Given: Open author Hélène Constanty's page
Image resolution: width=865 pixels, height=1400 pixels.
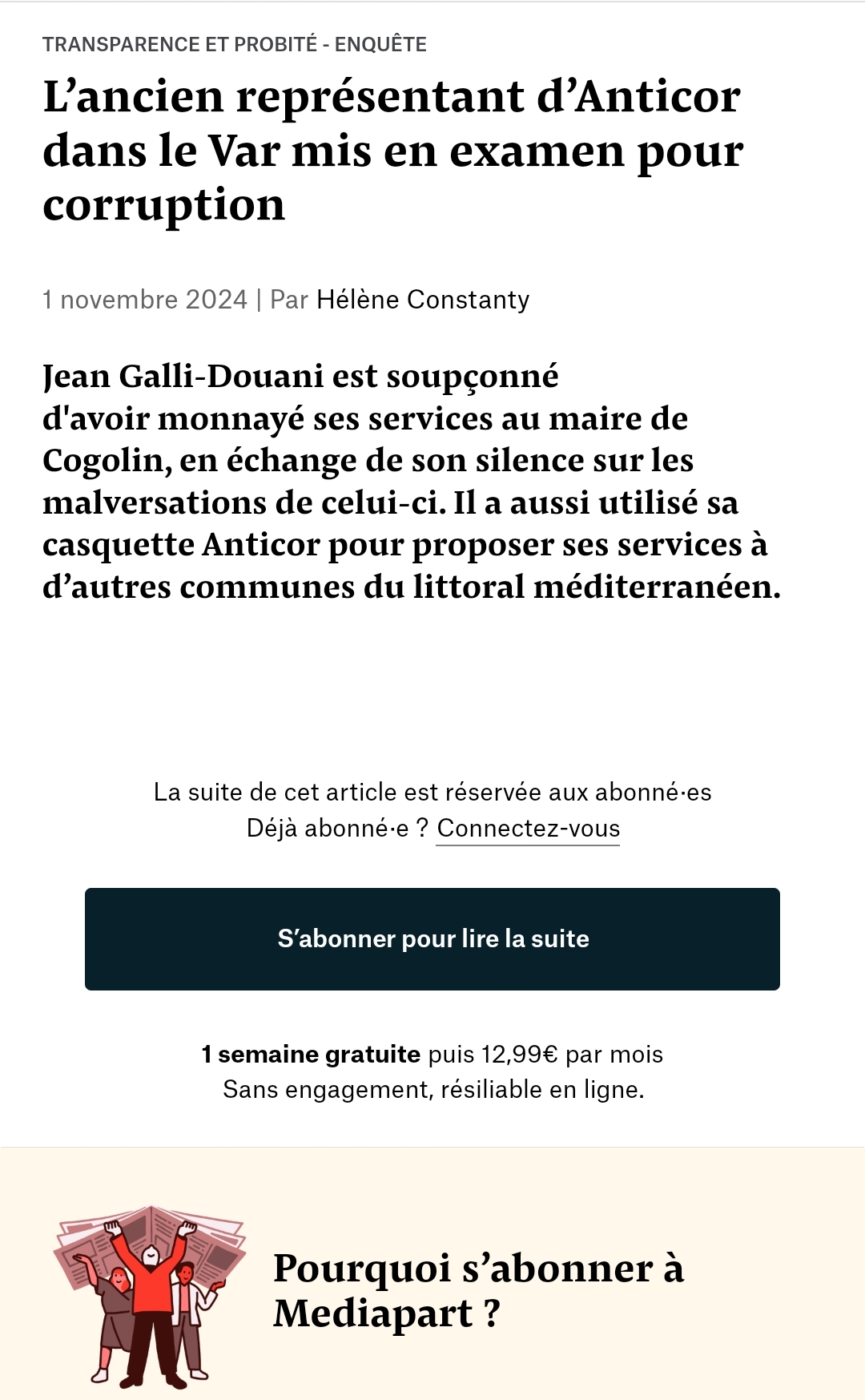Looking at the screenshot, I should 423,299.
